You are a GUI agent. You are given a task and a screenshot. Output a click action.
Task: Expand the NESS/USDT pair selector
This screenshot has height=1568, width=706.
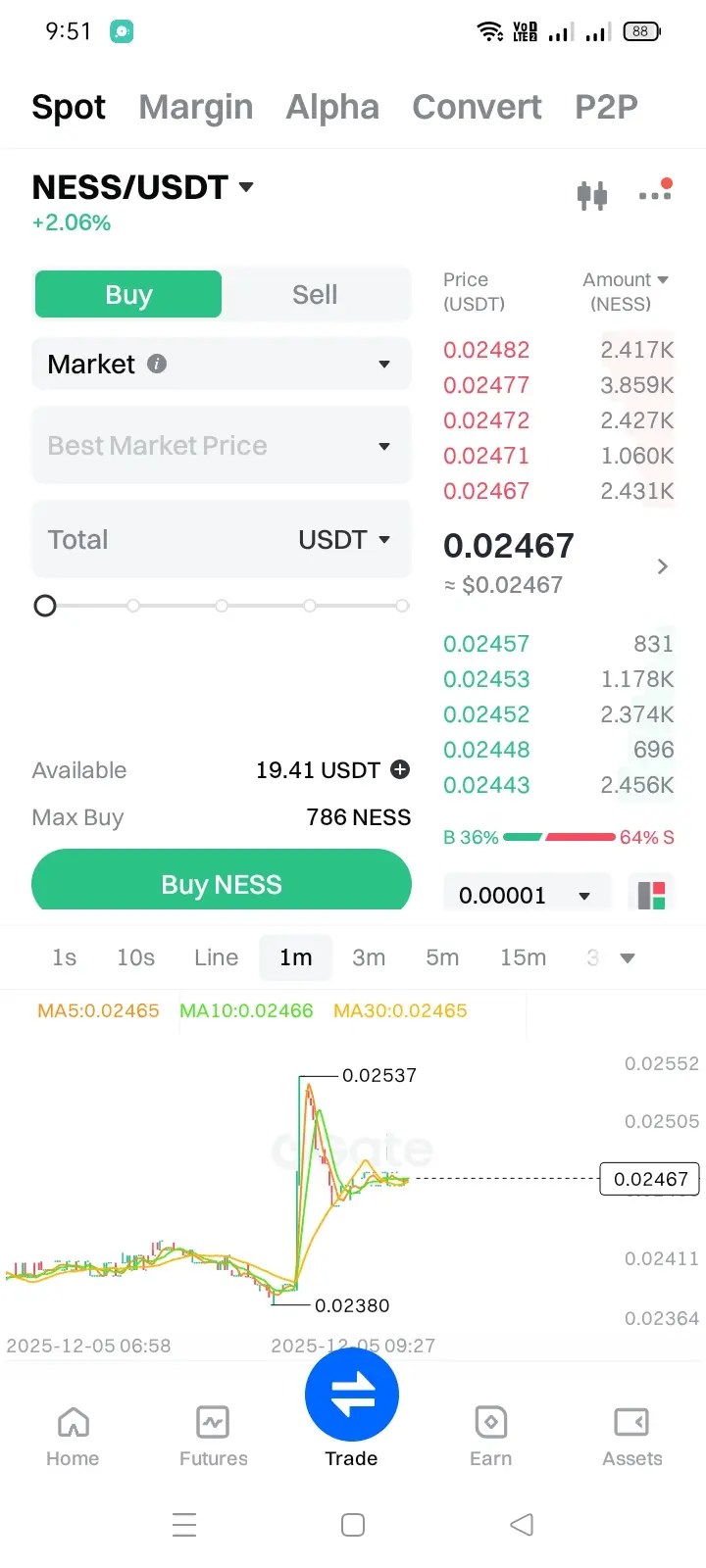coord(143,187)
